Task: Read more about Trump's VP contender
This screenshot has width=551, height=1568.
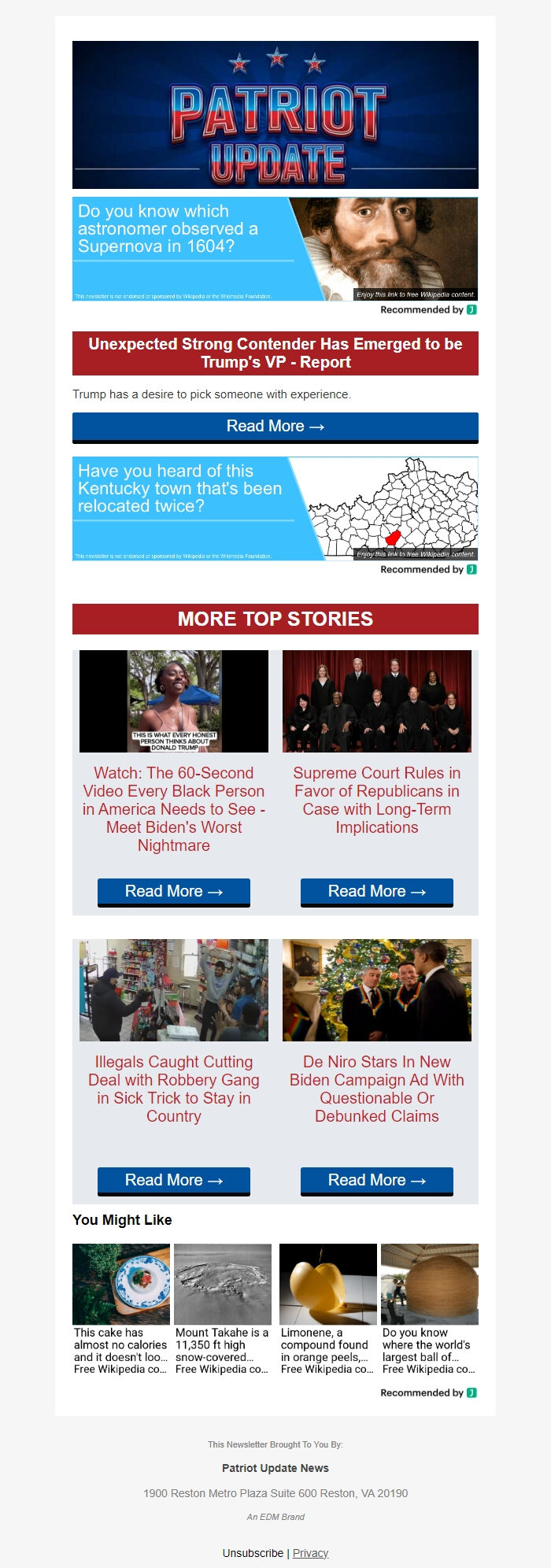Action: click(x=275, y=427)
